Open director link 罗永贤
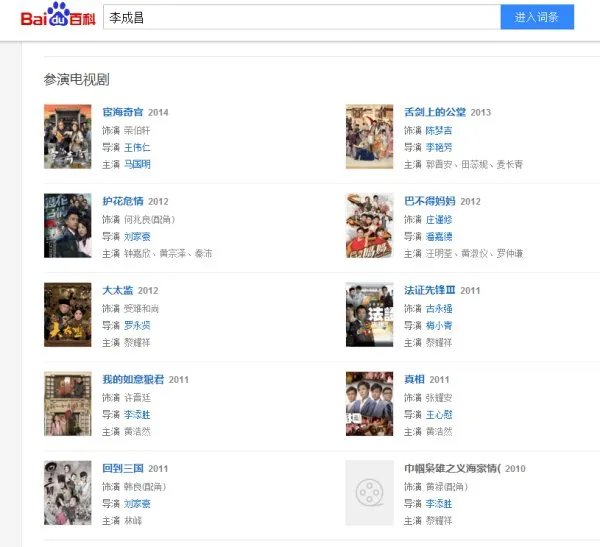This screenshot has height=547, width=600. click(x=136, y=325)
